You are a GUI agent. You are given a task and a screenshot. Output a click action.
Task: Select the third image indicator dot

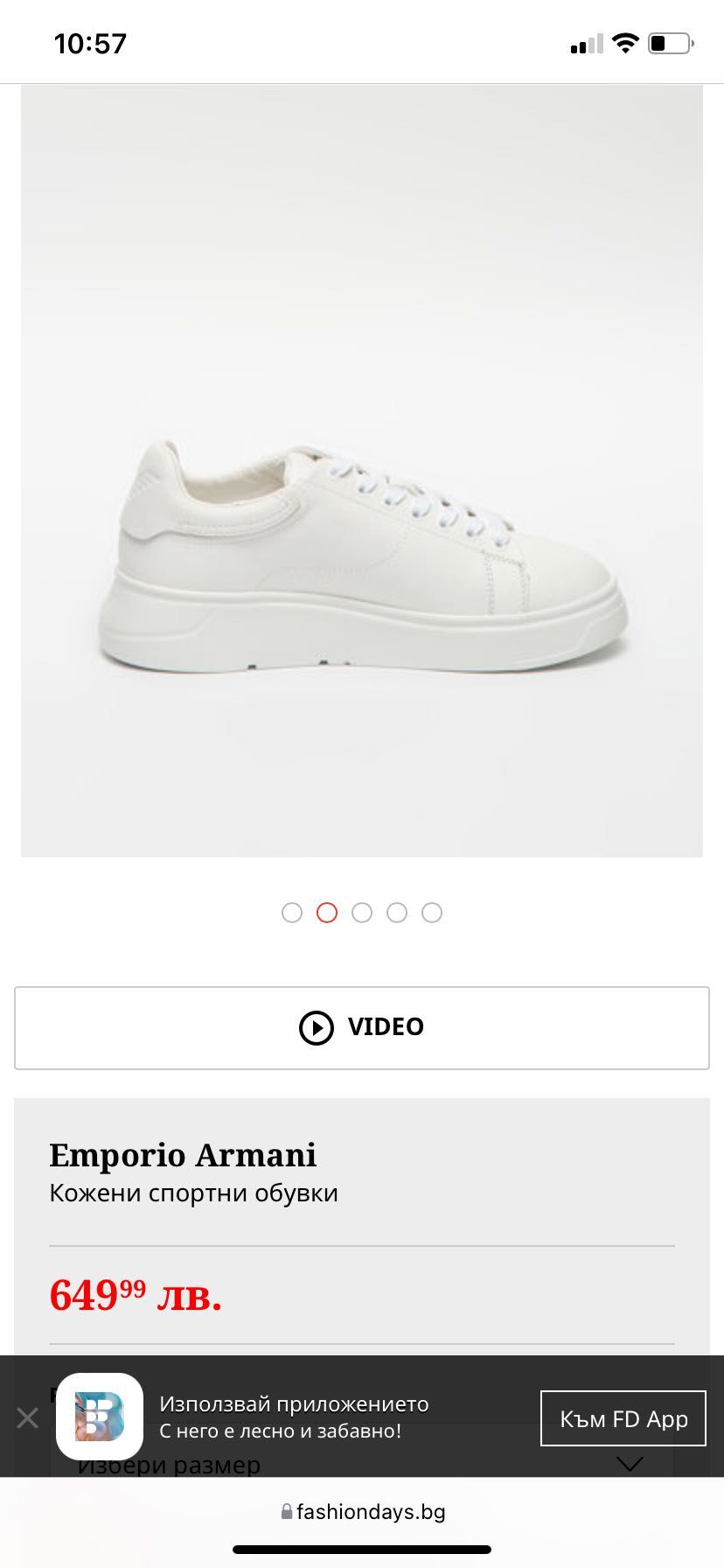[x=362, y=913]
